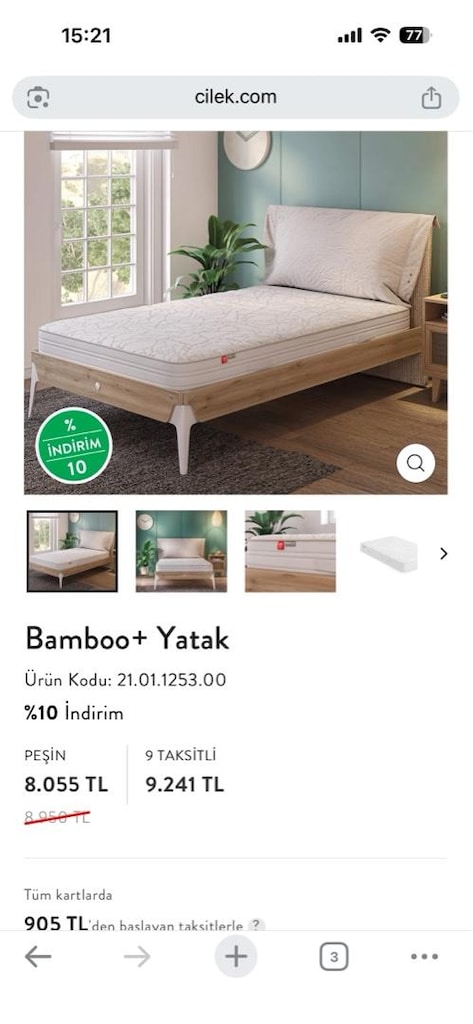This screenshot has width=473, height=1024.
Task: View the second thumbnail with front bed view
Action: pos(181,551)
